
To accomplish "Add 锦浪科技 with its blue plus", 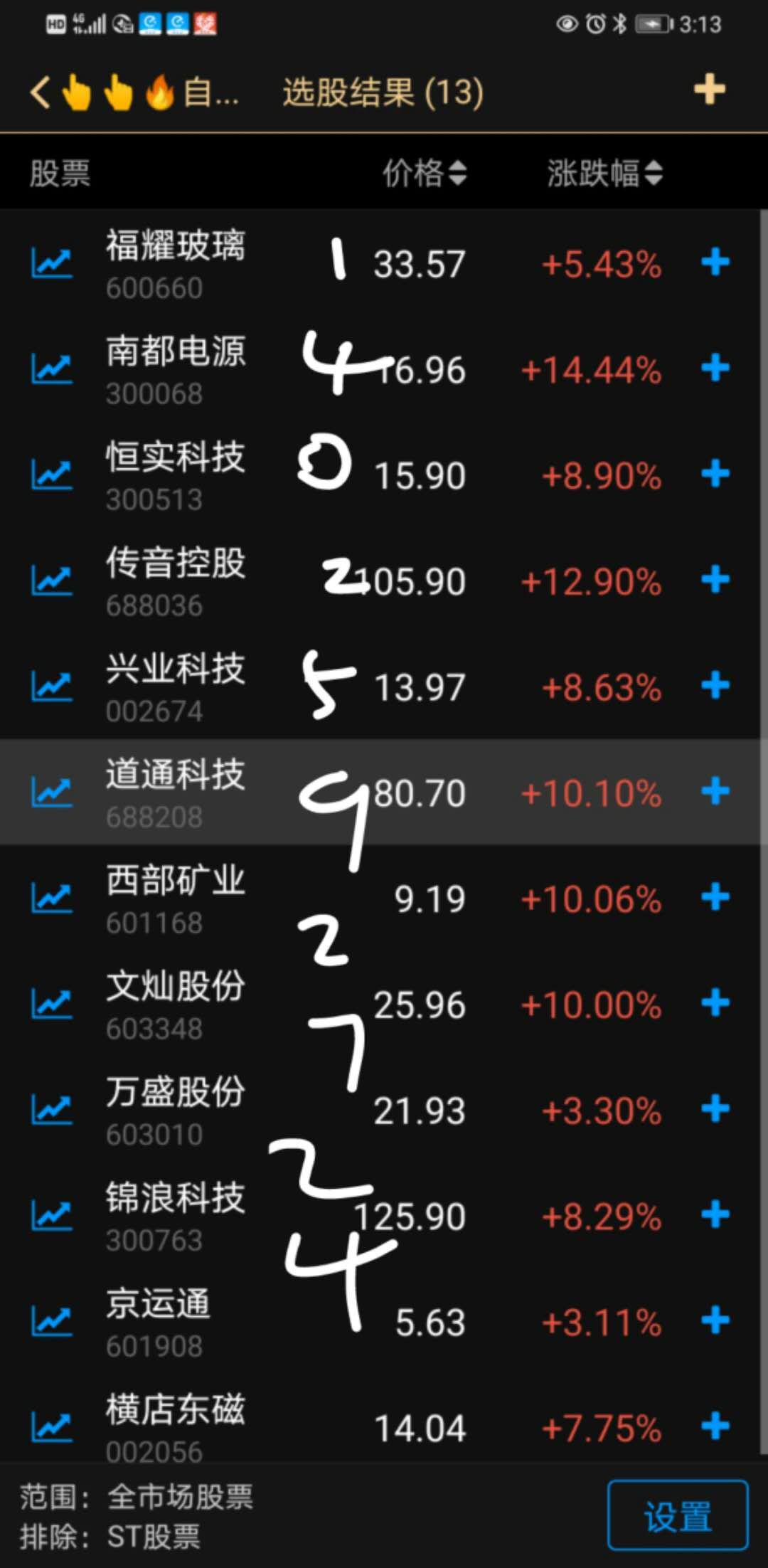I will coord(715,1214).
